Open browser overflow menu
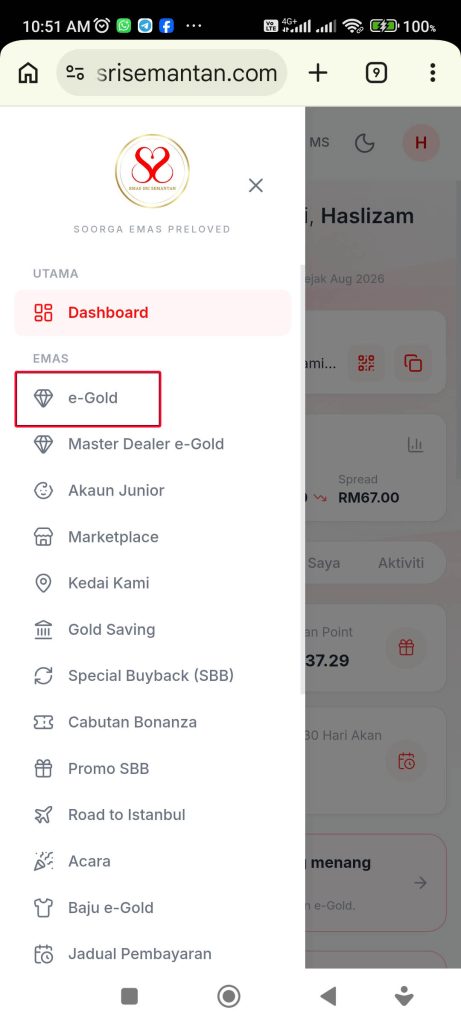 tap(432, 73)
